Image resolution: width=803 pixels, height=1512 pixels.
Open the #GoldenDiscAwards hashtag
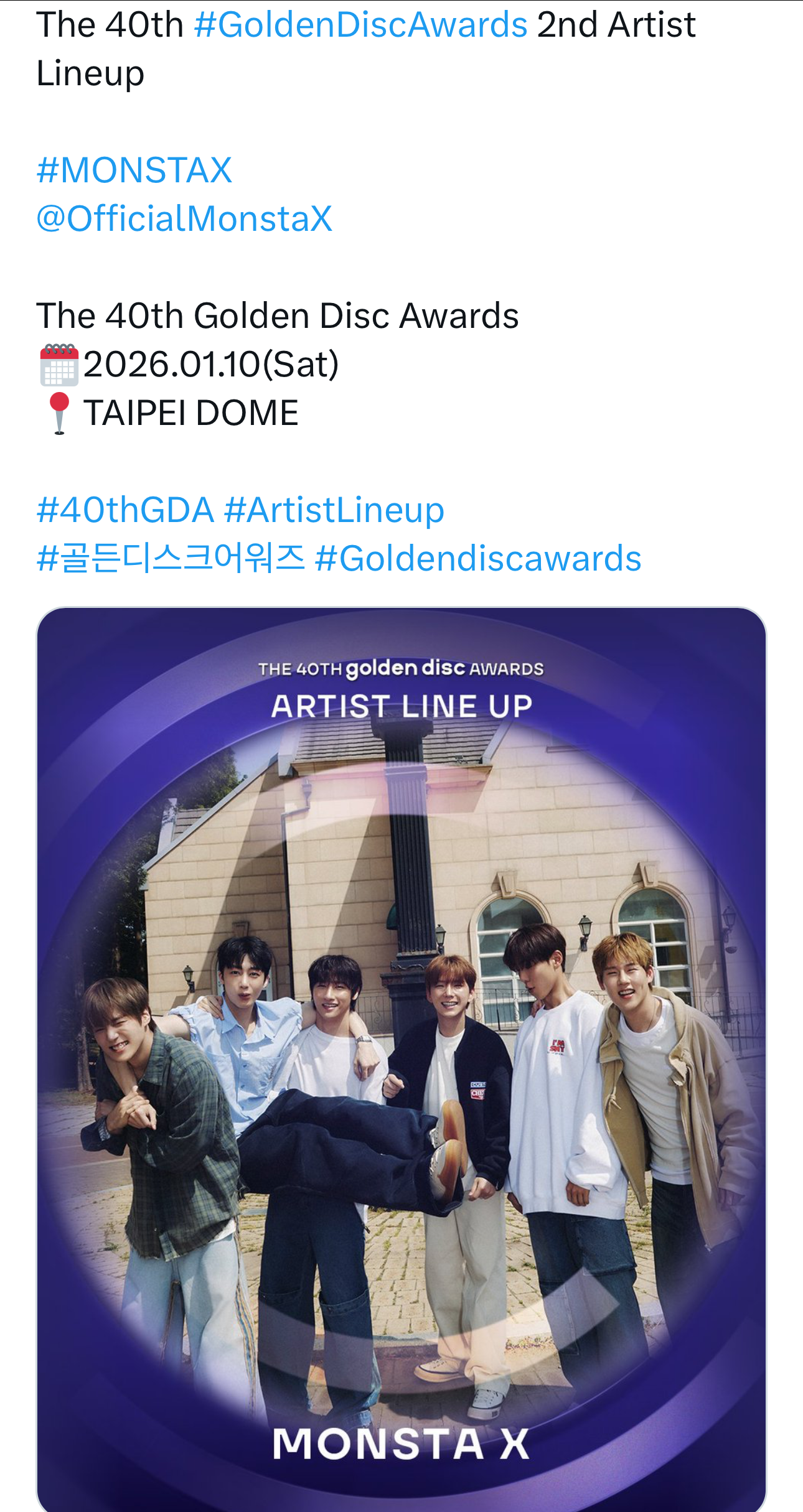360,26
